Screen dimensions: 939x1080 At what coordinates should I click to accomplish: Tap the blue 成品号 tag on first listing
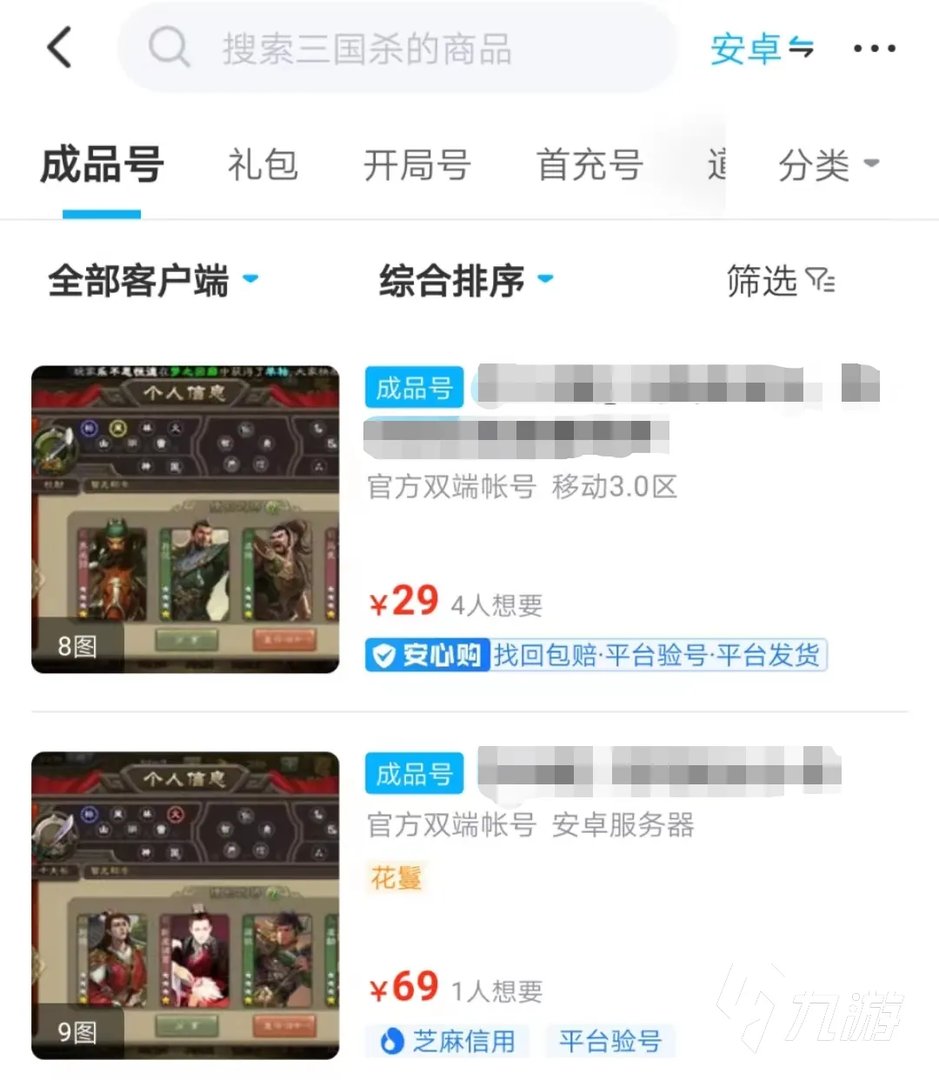click(413, 387)
